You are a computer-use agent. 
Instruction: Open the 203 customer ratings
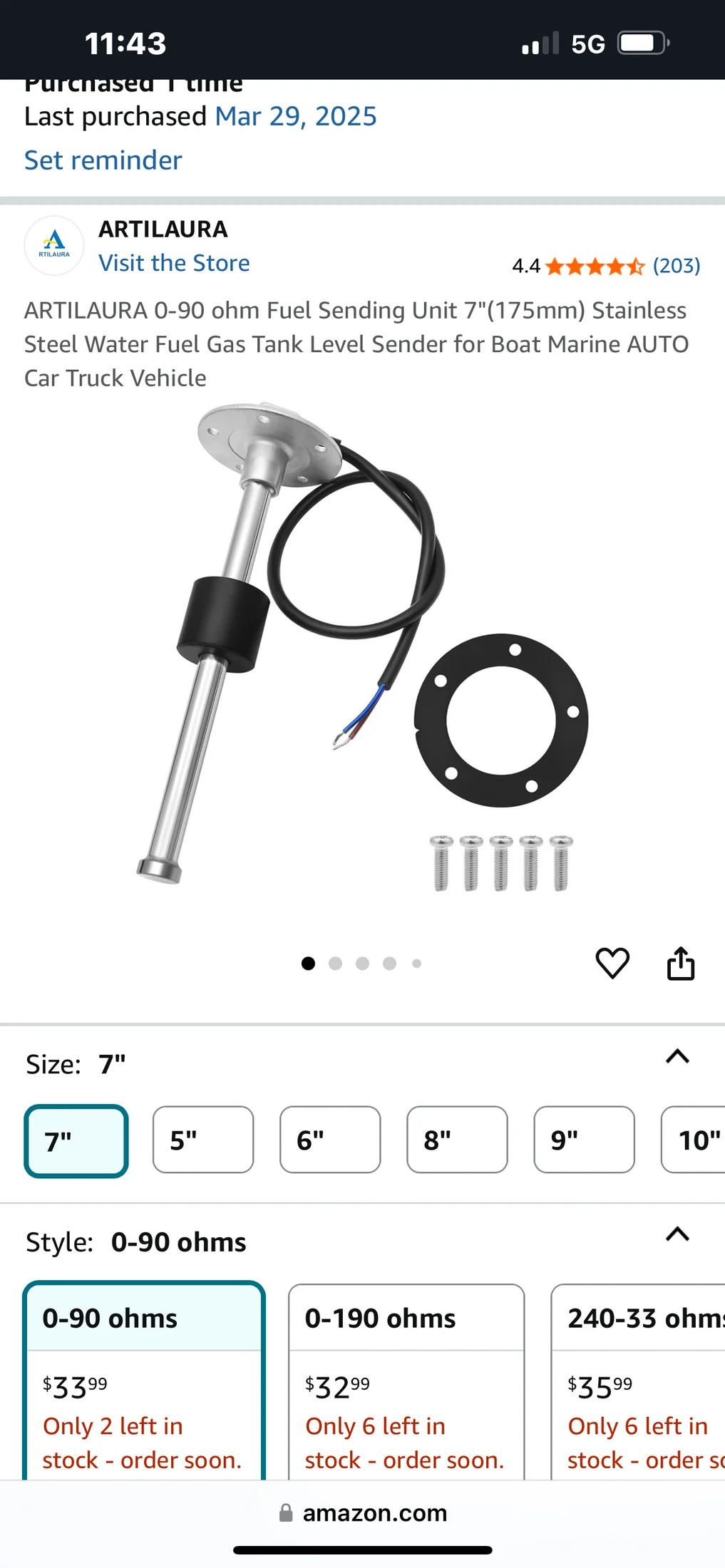tap(676, 266)
